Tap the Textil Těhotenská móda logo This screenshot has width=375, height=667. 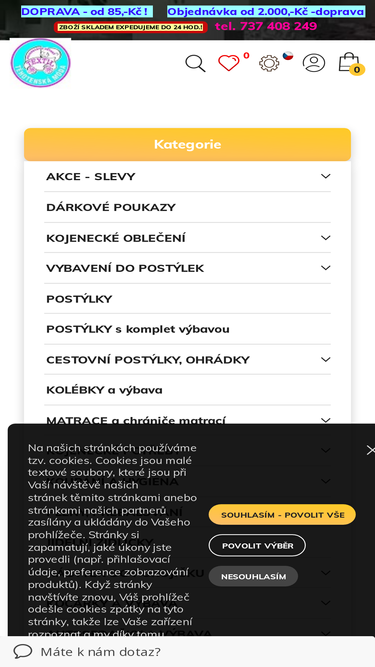pos(40,63)
